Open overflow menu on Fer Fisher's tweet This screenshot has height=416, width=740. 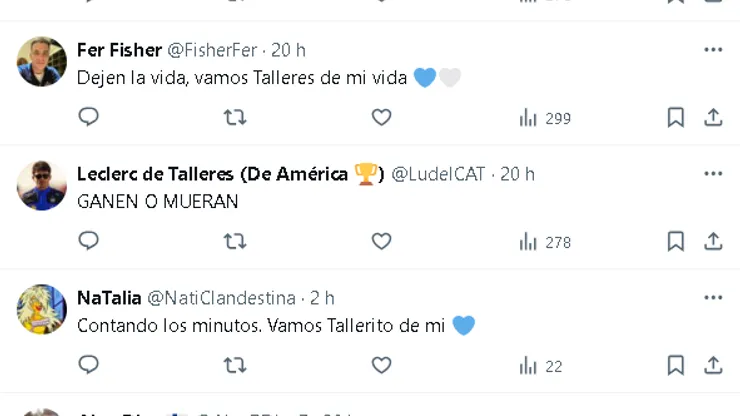(713, 50)
